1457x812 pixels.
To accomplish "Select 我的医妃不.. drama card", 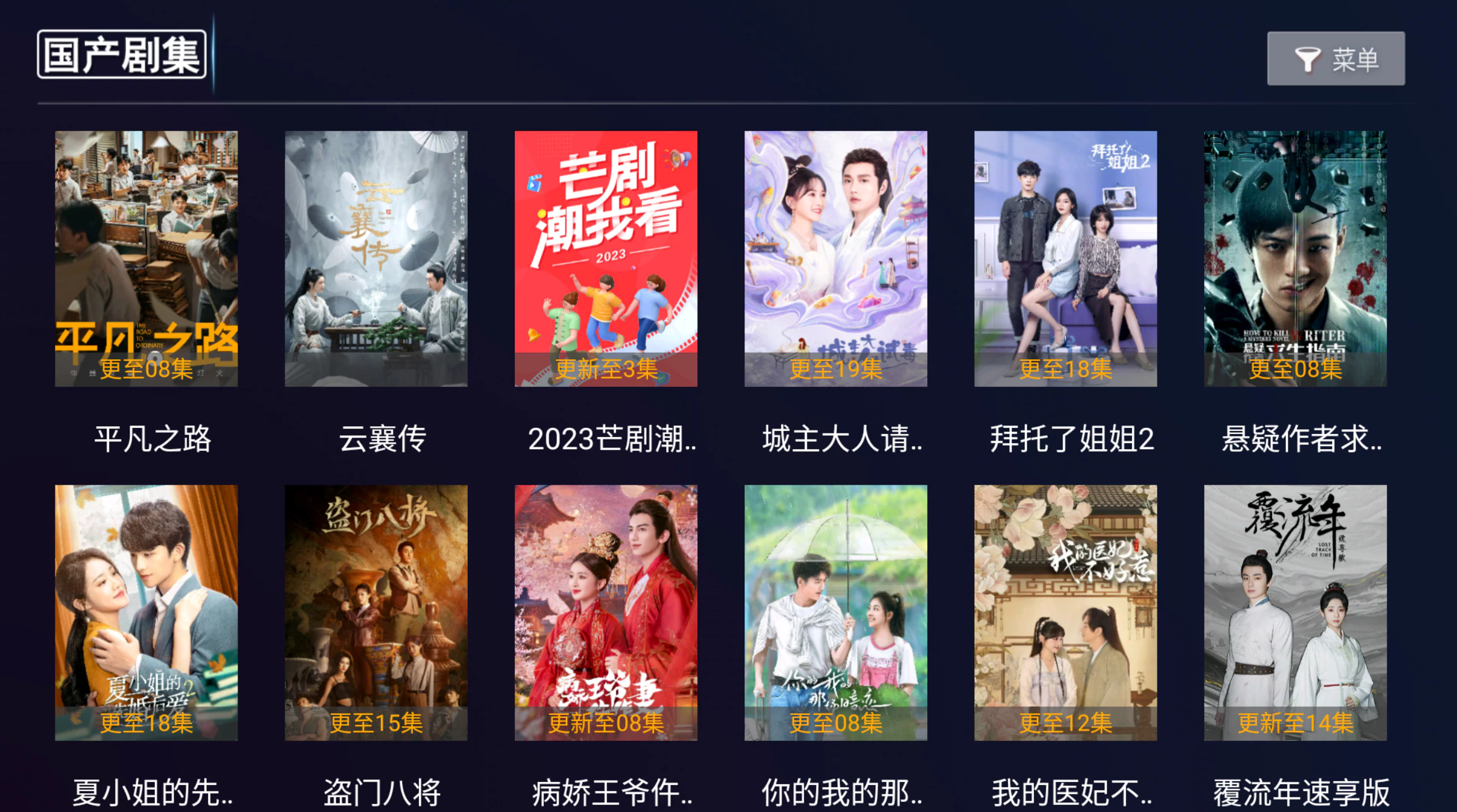I will pos(1065,612).
